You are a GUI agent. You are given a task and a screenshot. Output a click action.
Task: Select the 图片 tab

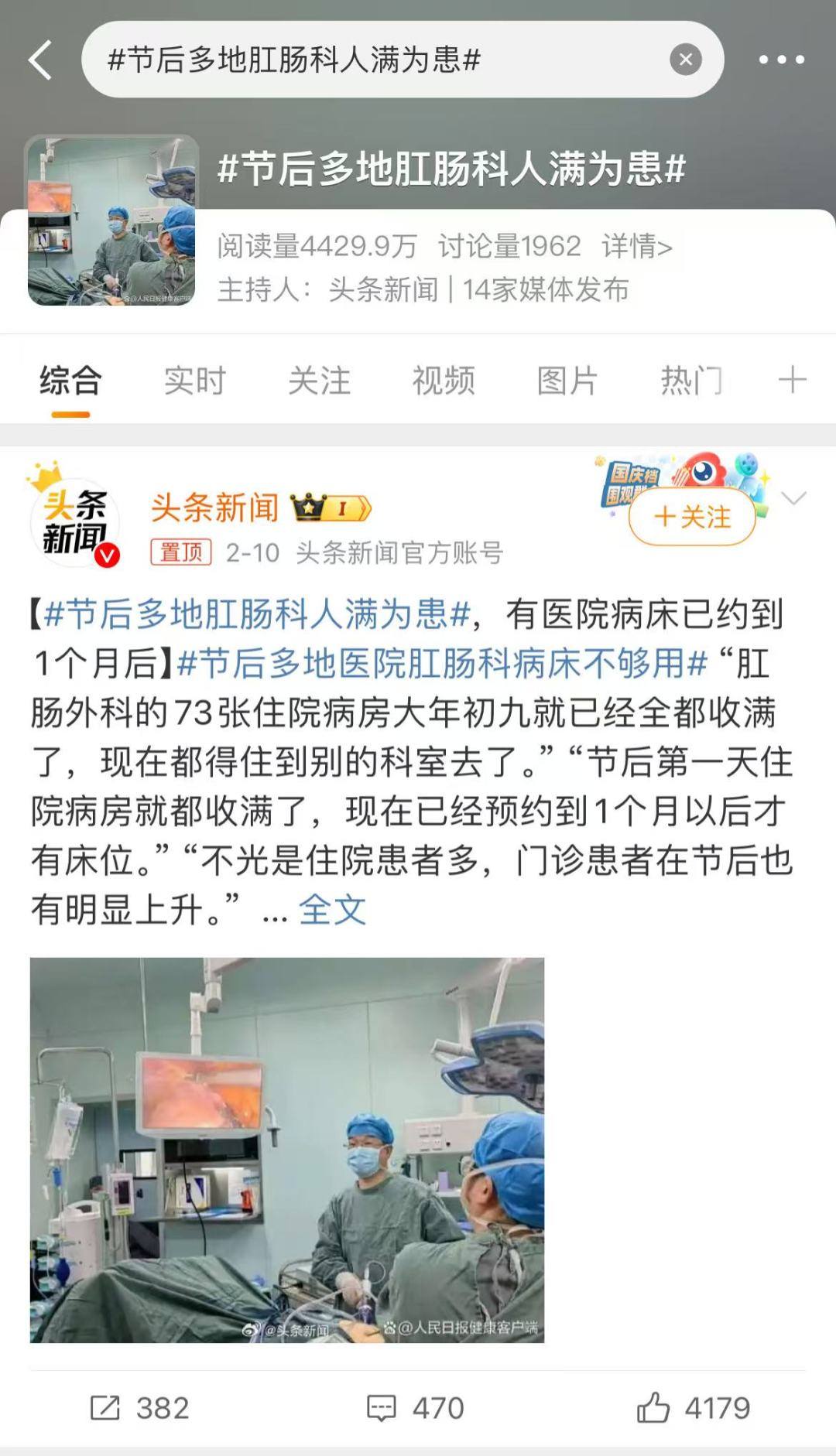(x=567, y=381)
